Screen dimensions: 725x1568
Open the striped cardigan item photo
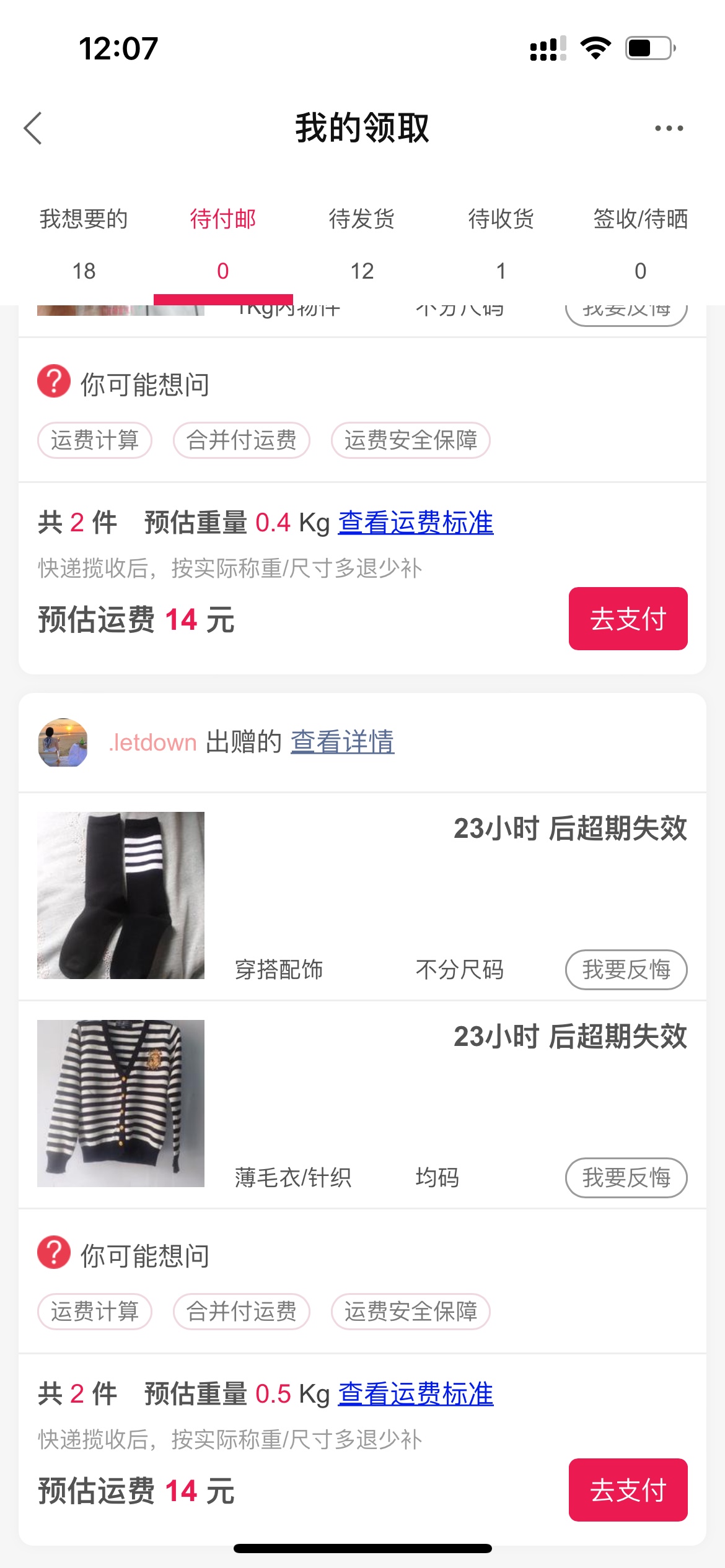point(121,1104)
